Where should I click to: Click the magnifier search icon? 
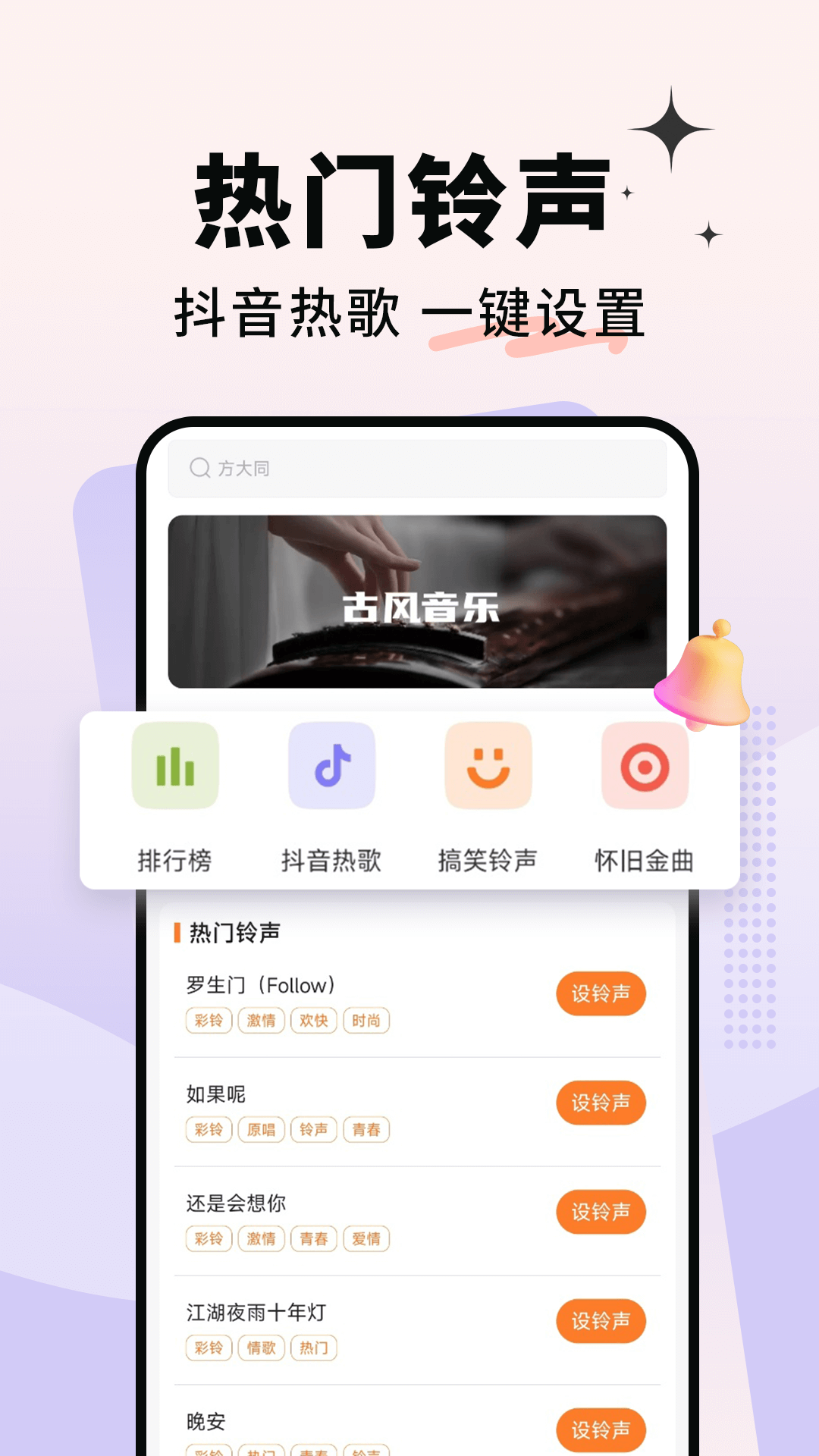[x=199, y=467]
